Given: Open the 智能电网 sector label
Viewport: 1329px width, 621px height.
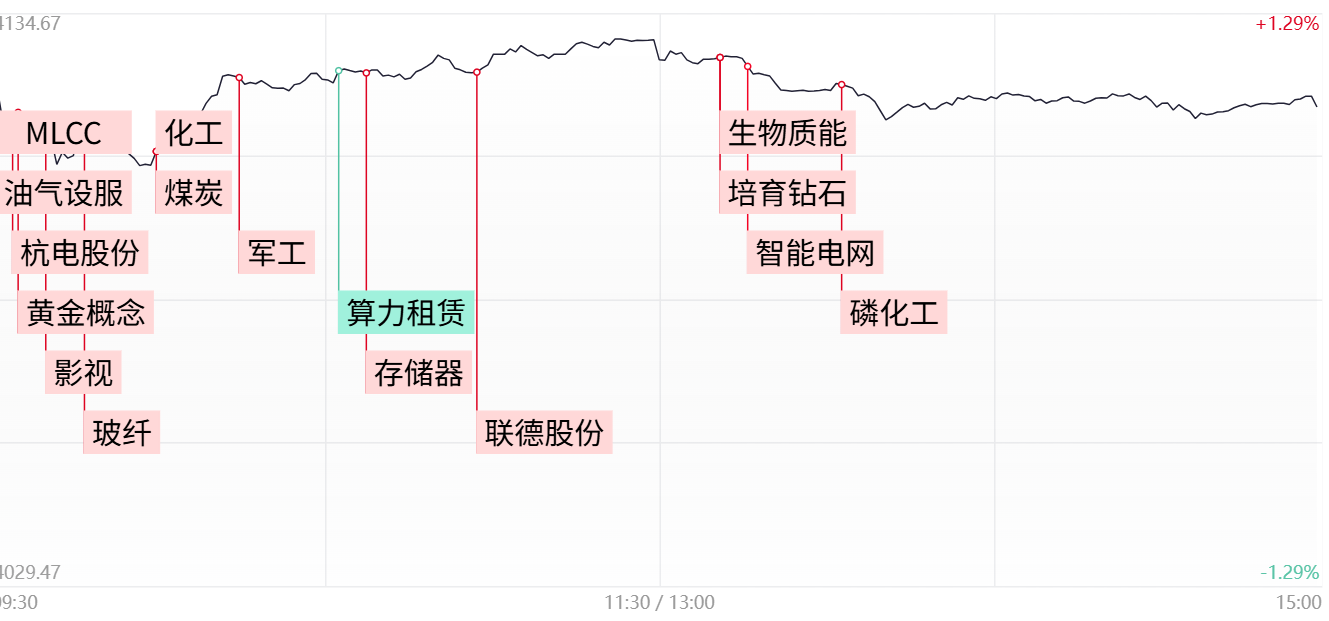Looking at the screenshot, I should 815,253.
